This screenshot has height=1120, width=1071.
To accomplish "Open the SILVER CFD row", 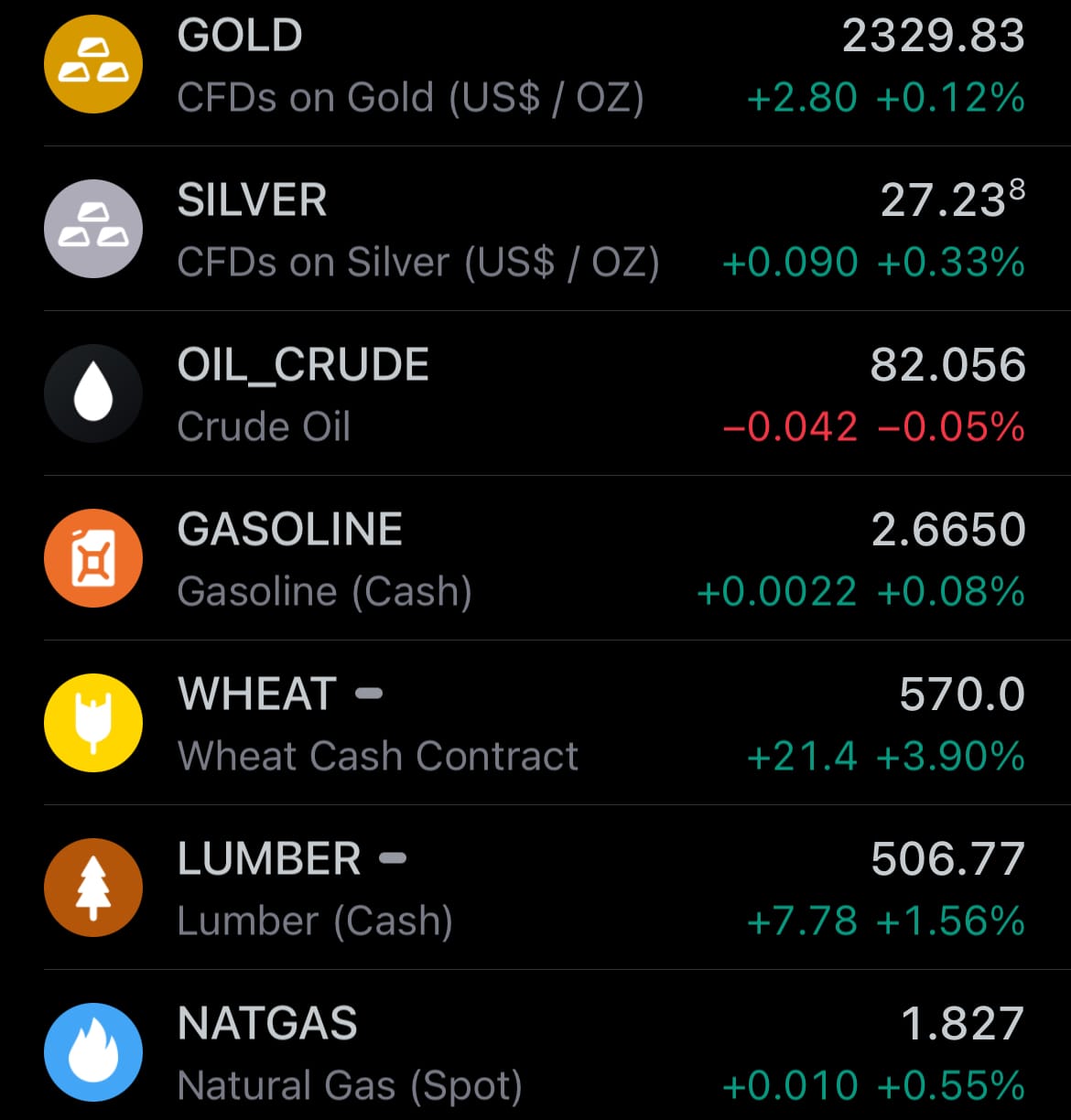I will (x=535, y=229).
